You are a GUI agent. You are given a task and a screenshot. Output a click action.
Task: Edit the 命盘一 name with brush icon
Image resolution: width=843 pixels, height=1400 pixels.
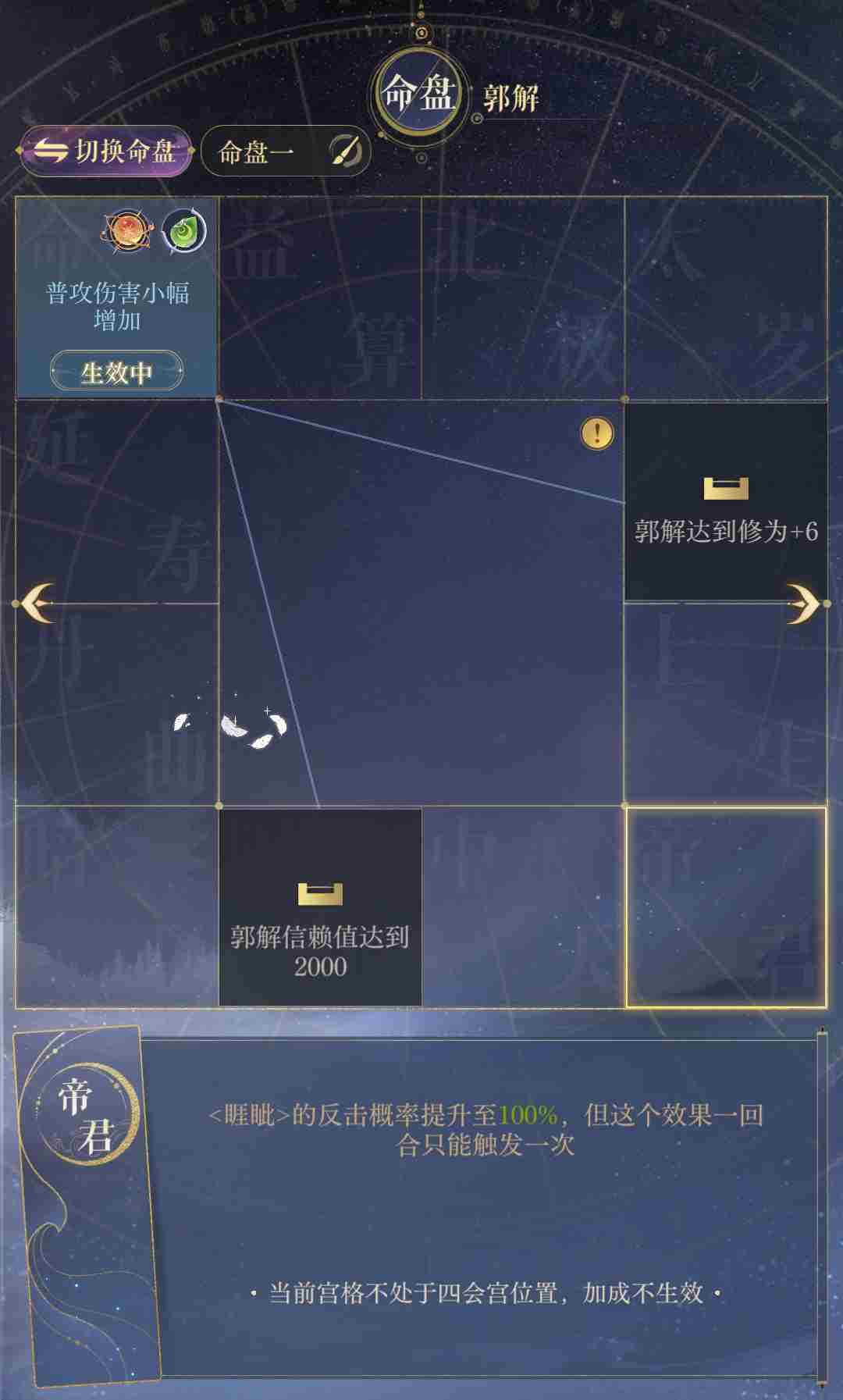pos(344,151)
